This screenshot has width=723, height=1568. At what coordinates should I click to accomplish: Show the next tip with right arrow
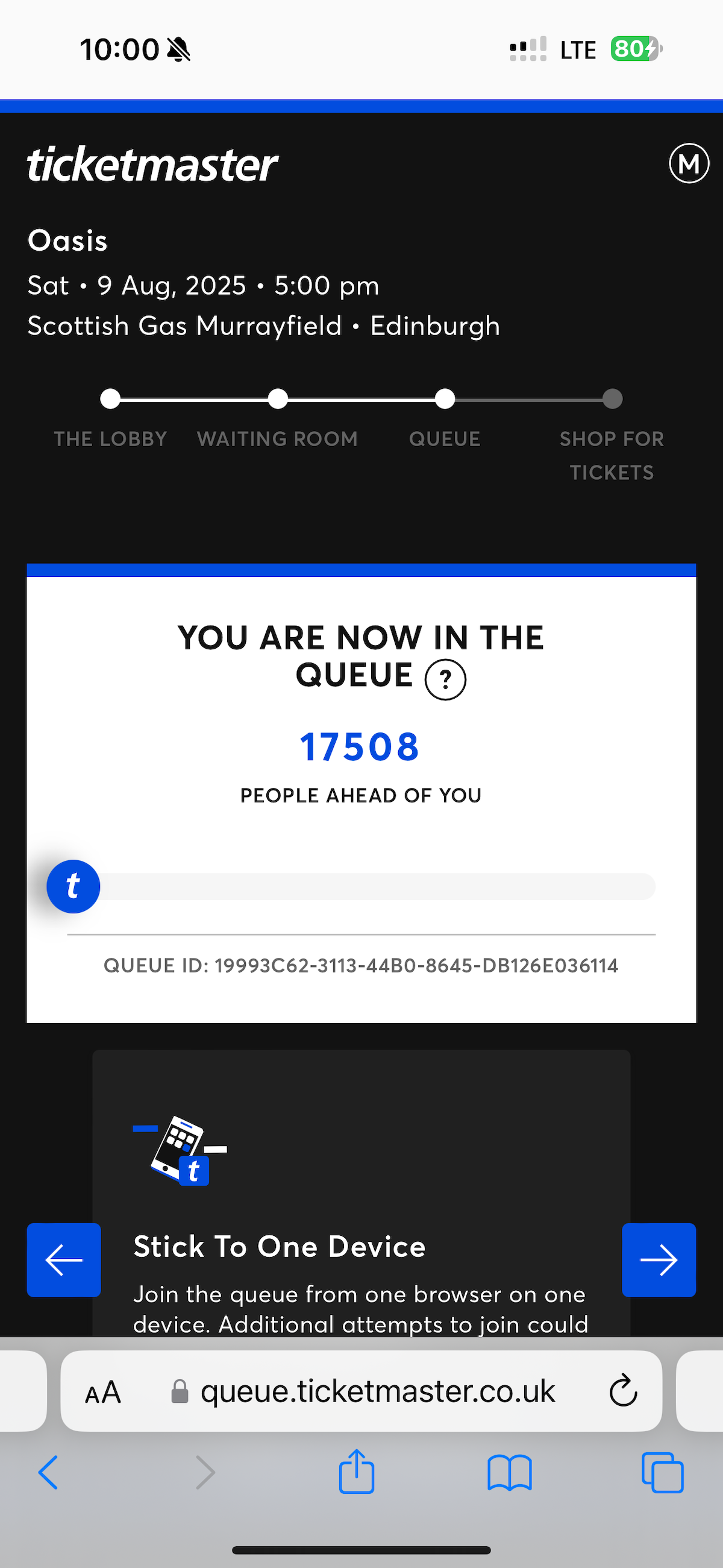coord(659,1260)
